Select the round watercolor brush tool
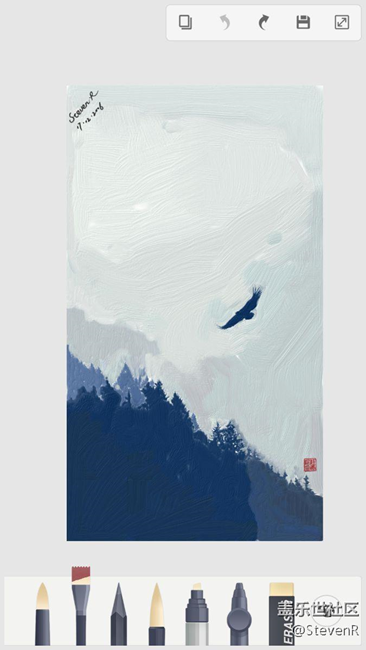Image resolution: width=366 pixels, height=650 pixels. coord(42,614)
